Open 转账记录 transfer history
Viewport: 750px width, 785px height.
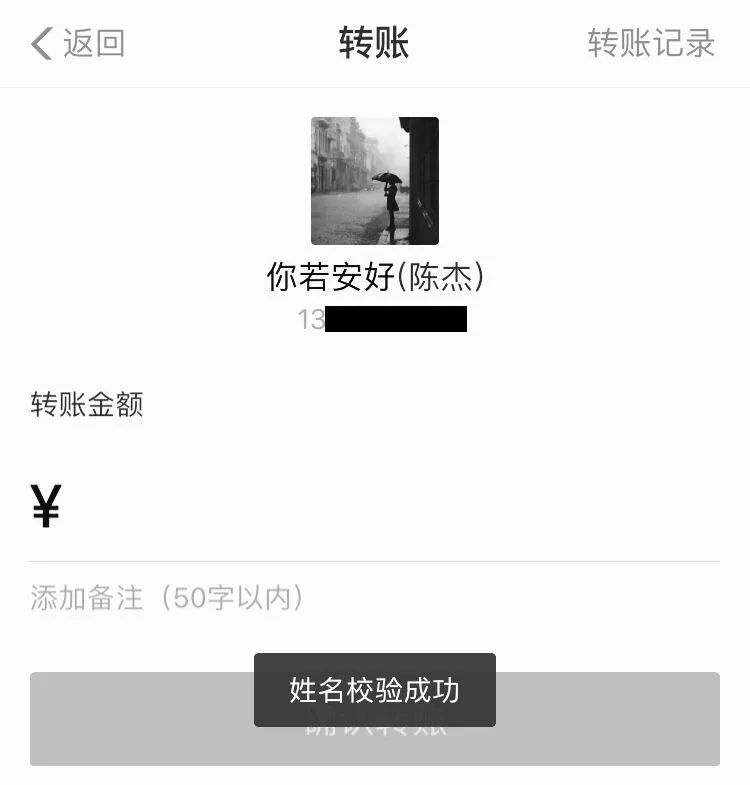[651, 44]
